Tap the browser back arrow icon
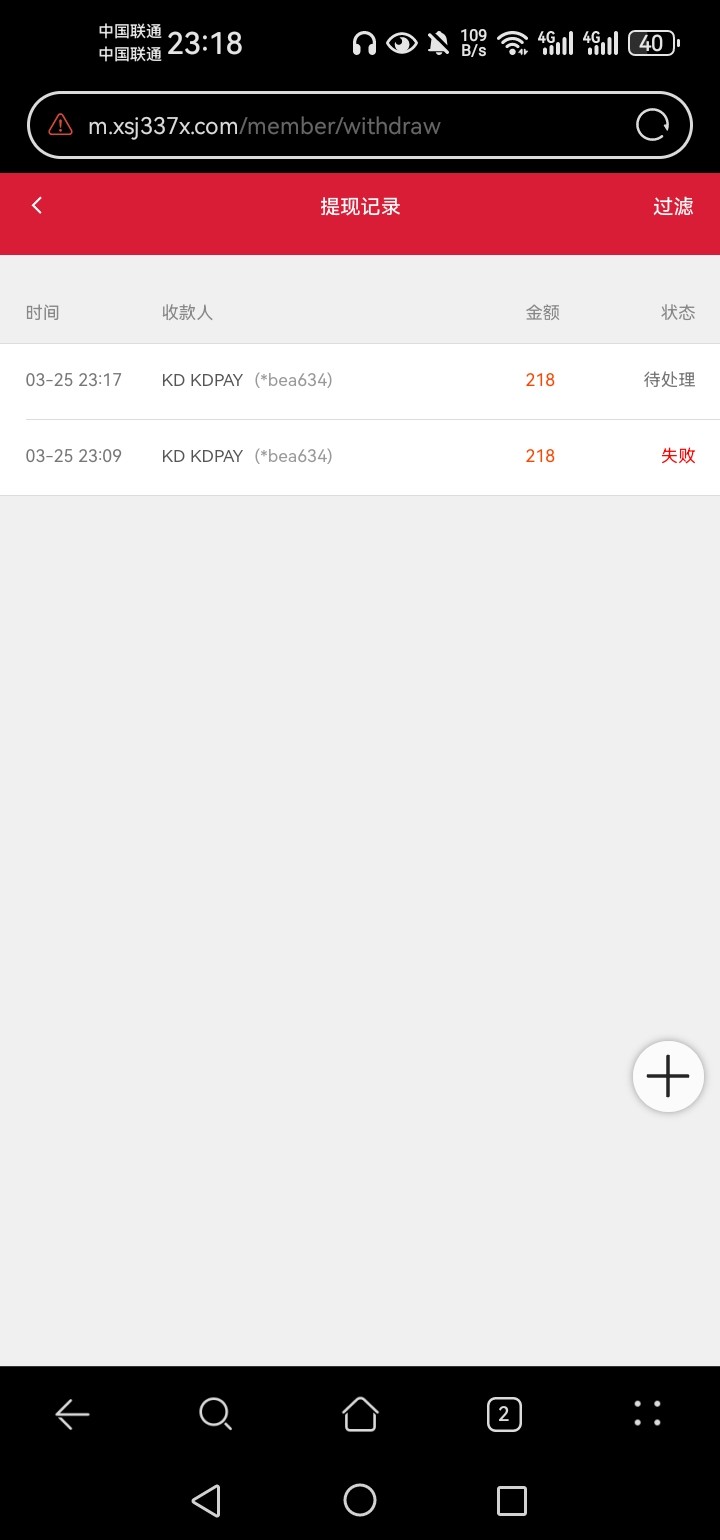The height and width of the screenshot is (1540, 720). (72, 1414)
